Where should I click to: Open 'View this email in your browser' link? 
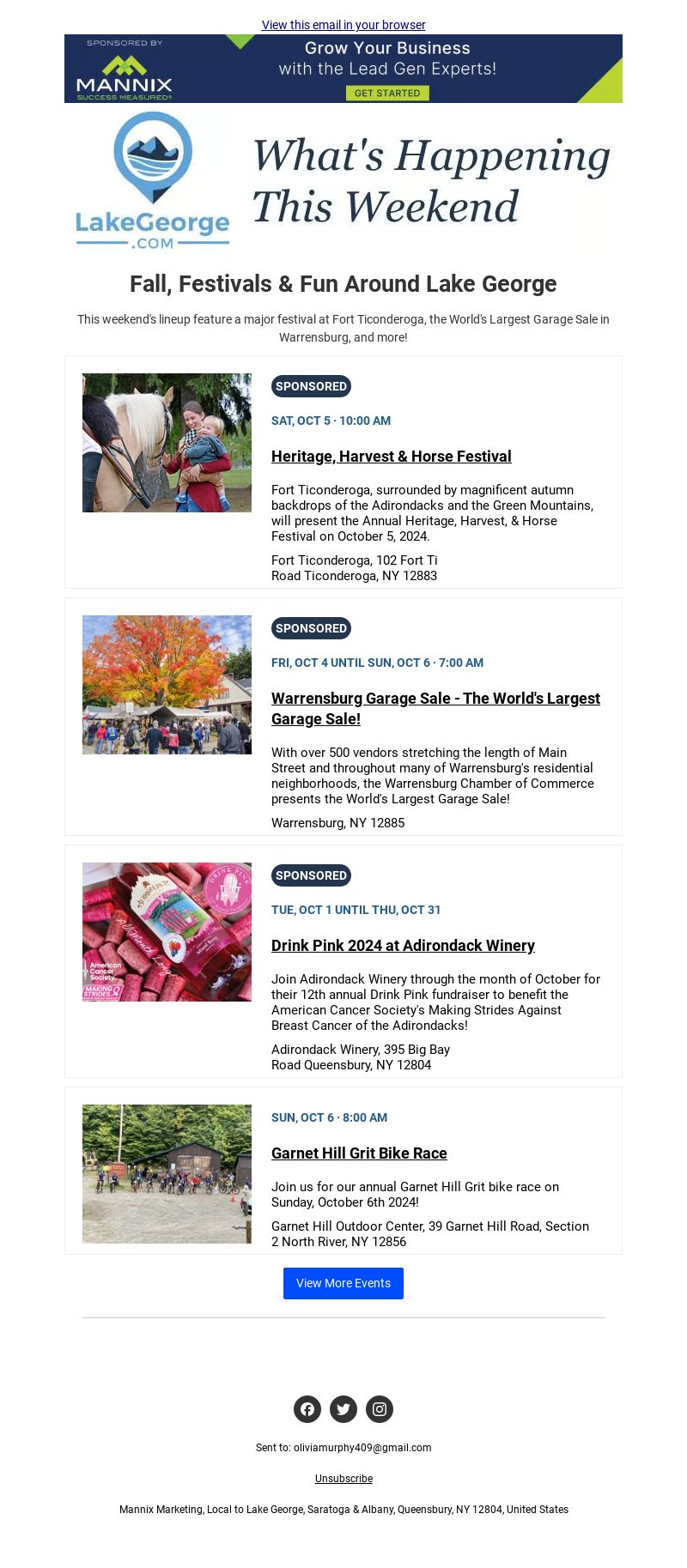coord(343,25)
